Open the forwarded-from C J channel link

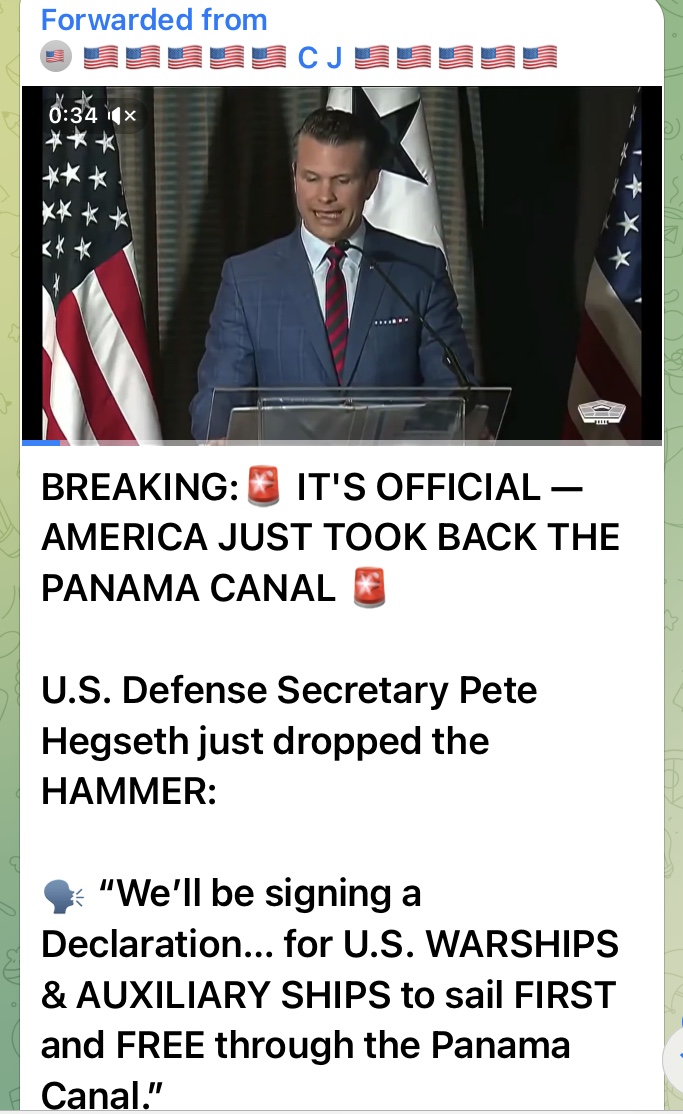pyautogui.click(x=318, y=58)
